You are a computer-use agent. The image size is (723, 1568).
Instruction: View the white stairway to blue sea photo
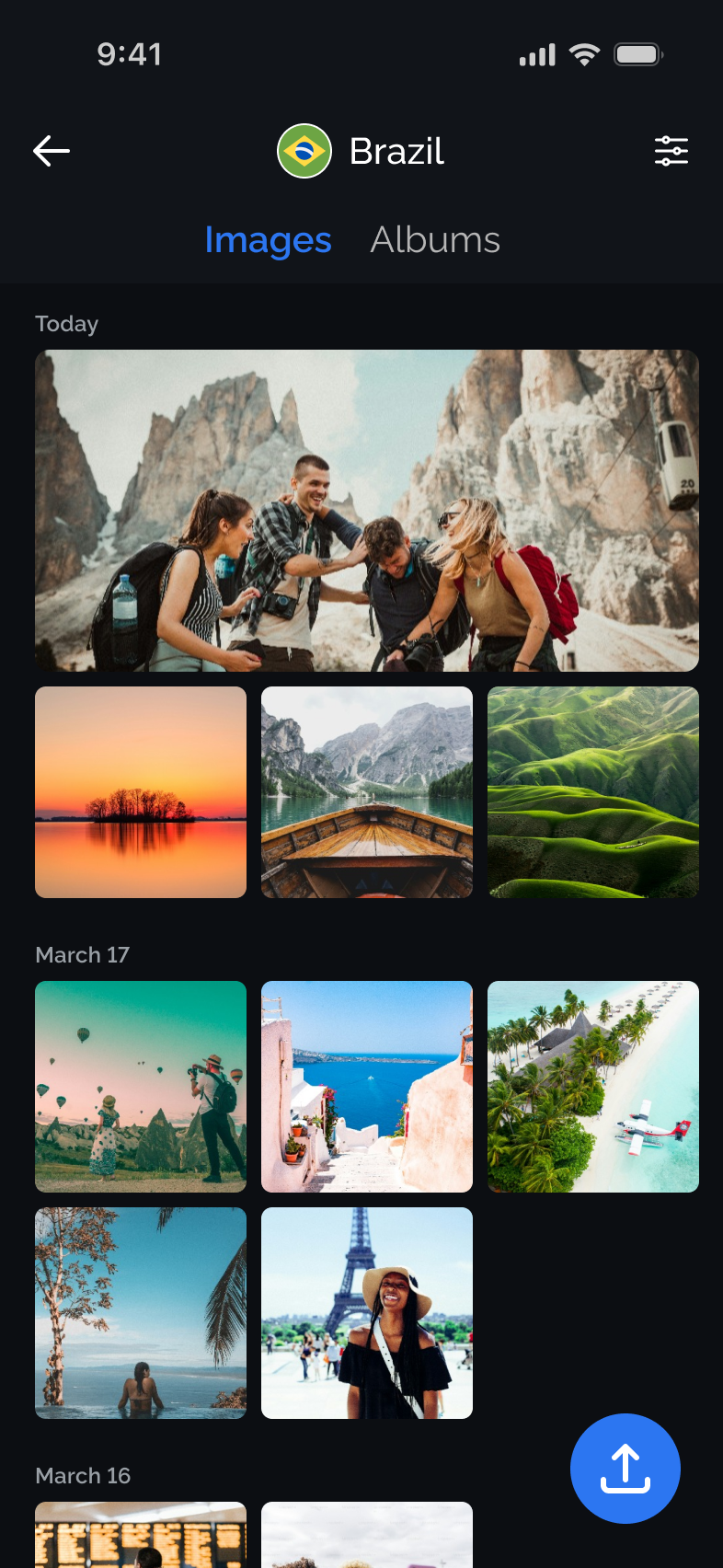click(x=367, y=1086)
